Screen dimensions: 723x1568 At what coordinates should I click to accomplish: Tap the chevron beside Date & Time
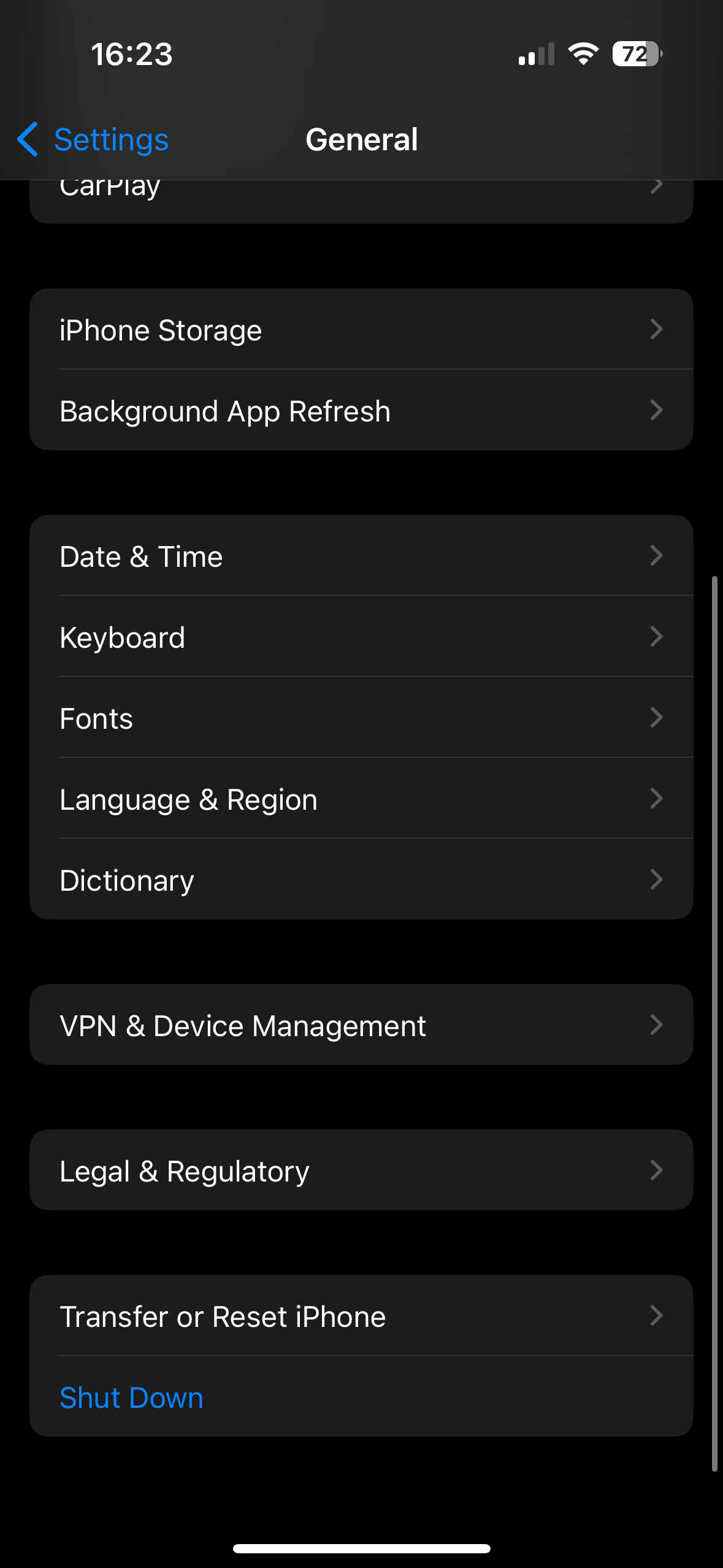coord(657,556)
